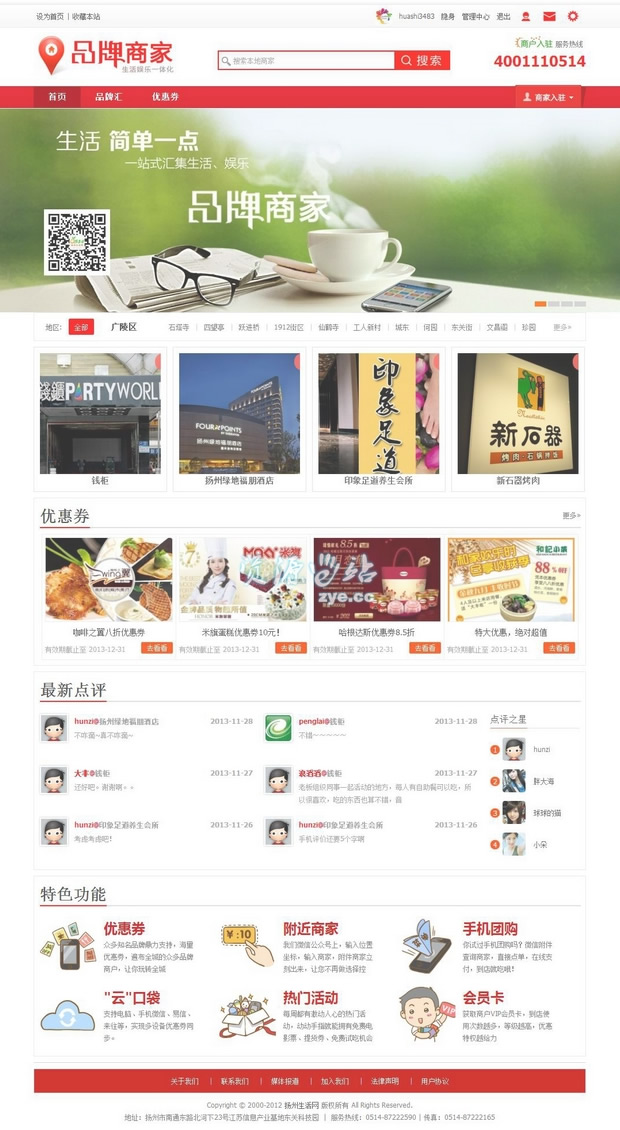Open 管理中心 in the top bar
Screen dimensions: 620x1130
pos(475,17)
